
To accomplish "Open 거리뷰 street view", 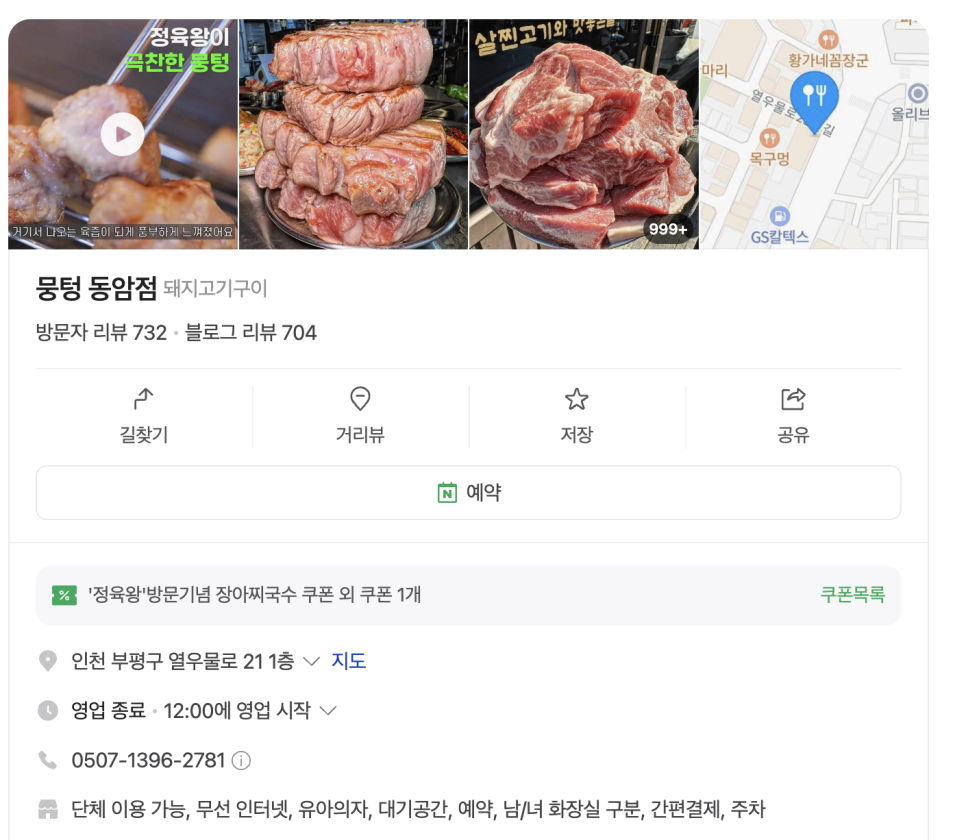I will [x=360, y=416].
